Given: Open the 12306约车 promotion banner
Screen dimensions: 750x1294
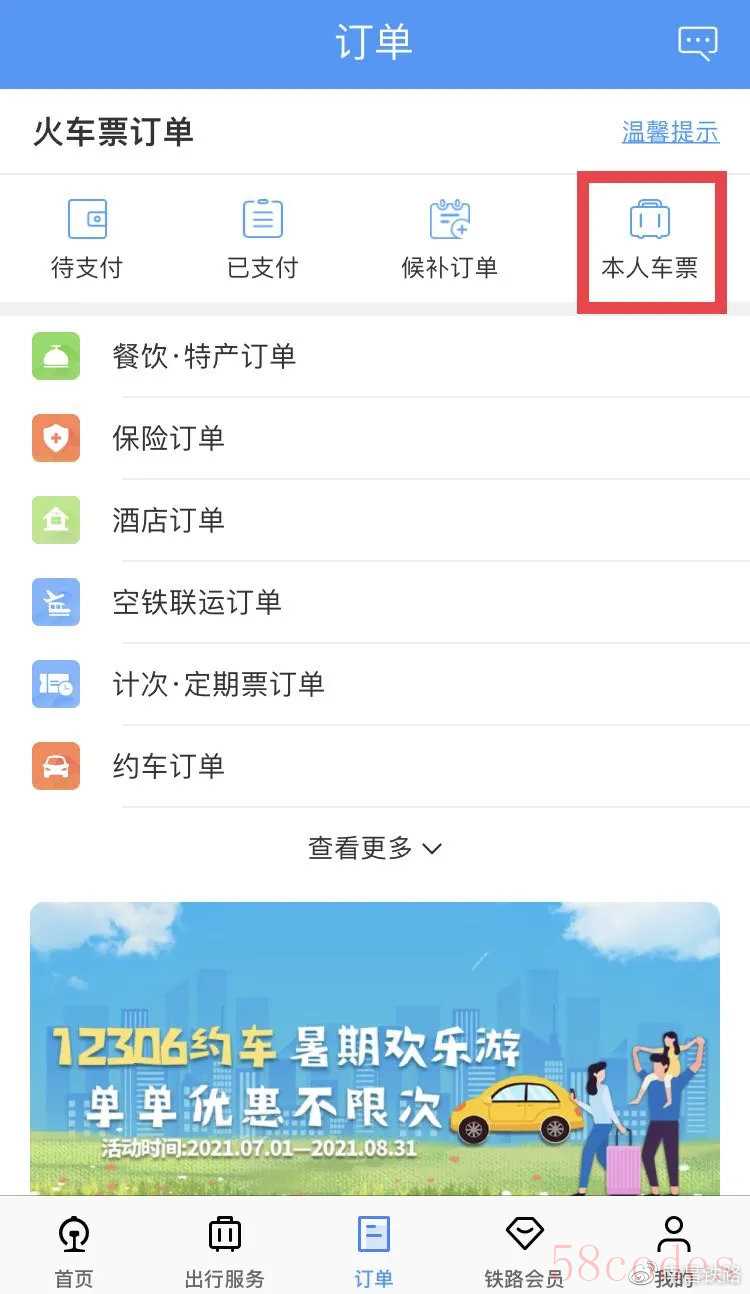Looking at the screenshot, I should pos(375,1048).
